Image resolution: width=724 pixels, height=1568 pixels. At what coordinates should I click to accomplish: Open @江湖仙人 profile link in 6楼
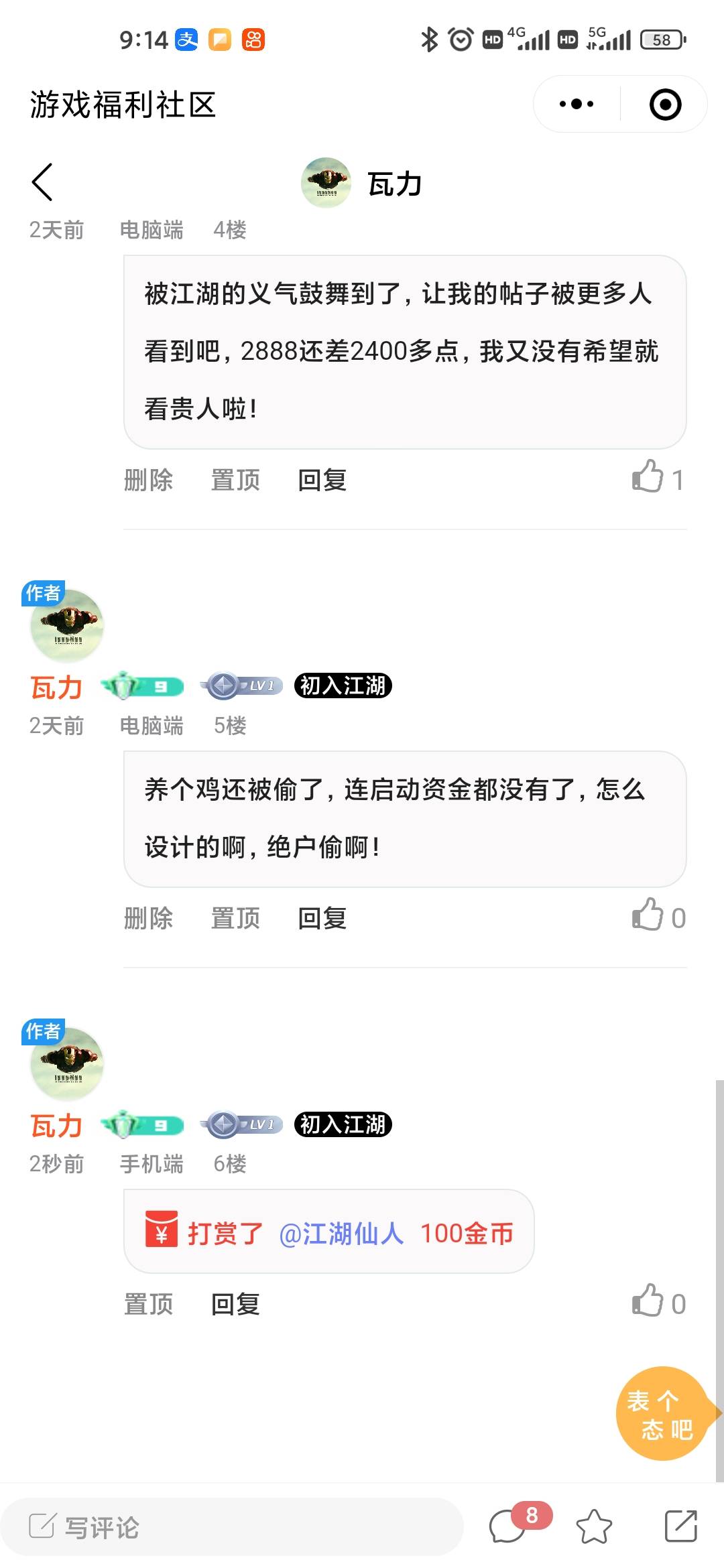tap(341, 1233)
